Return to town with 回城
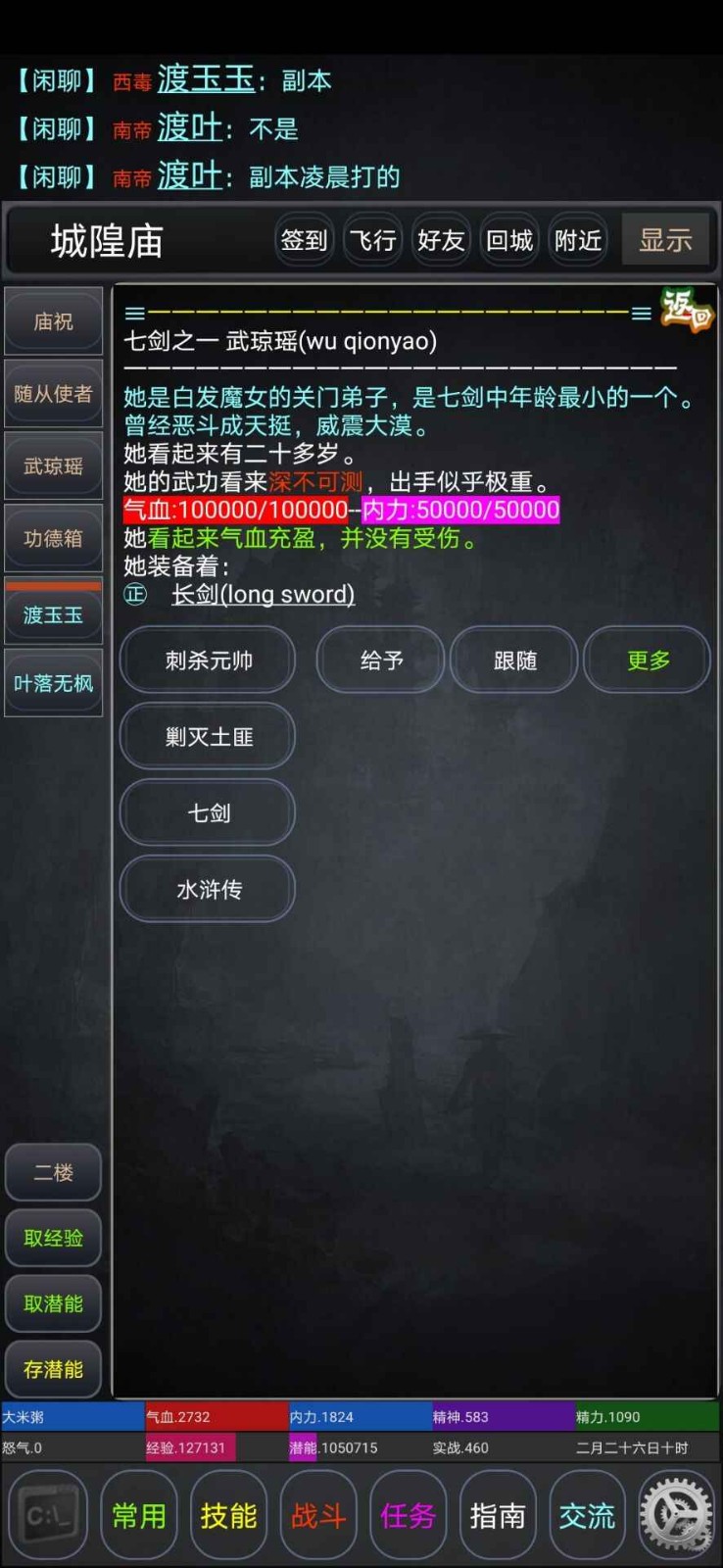The image size is (723, 1568). click(x=509, y=240)
